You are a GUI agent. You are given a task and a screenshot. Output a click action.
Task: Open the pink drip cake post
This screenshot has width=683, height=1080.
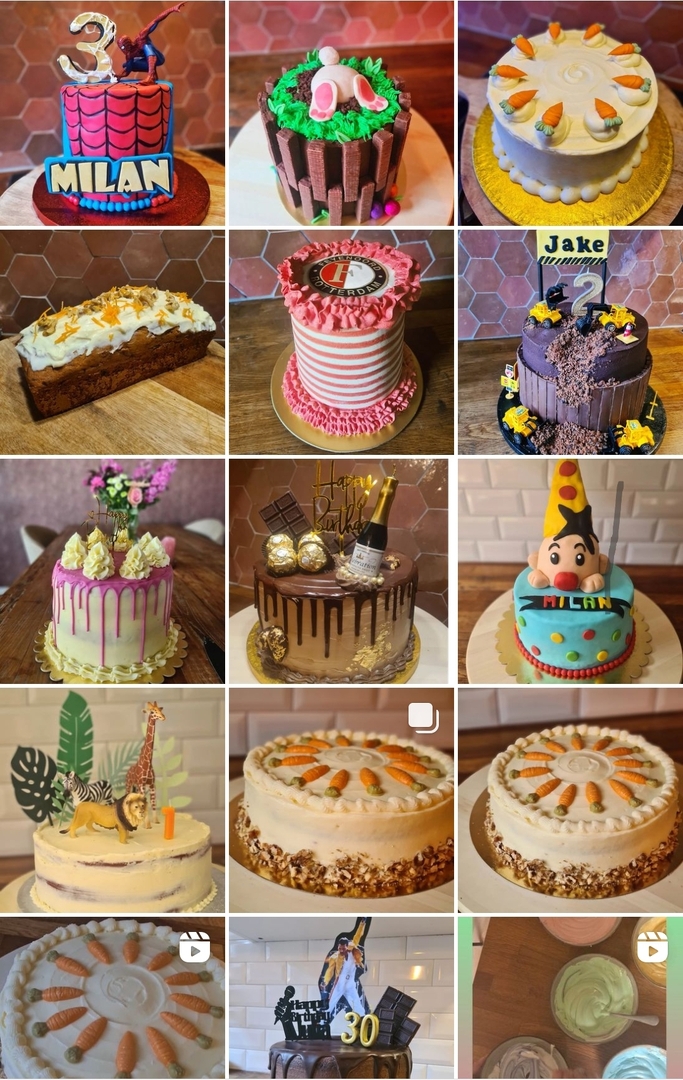click(112, 571)
